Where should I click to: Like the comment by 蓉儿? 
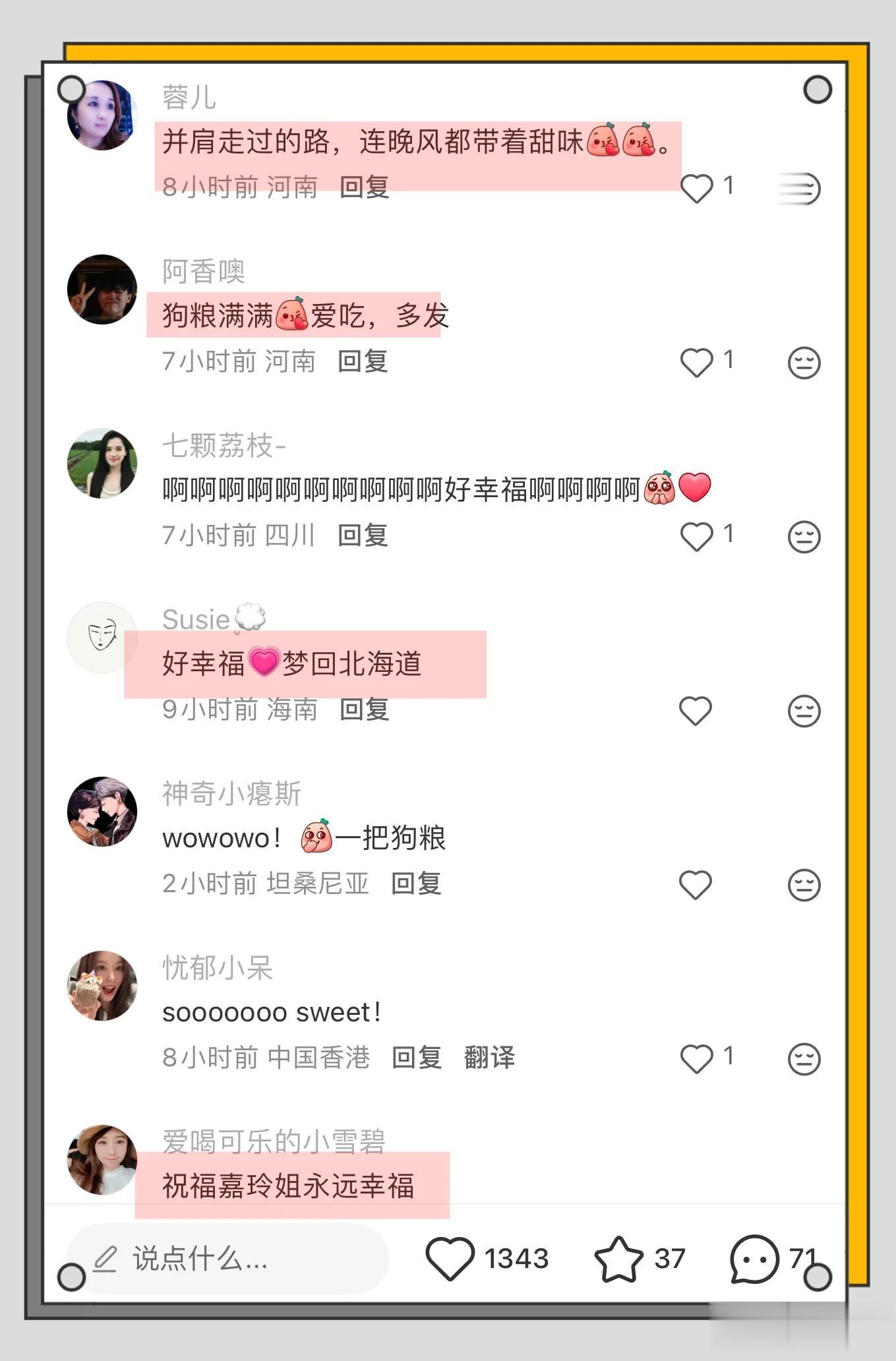click(x=696, y=187)
